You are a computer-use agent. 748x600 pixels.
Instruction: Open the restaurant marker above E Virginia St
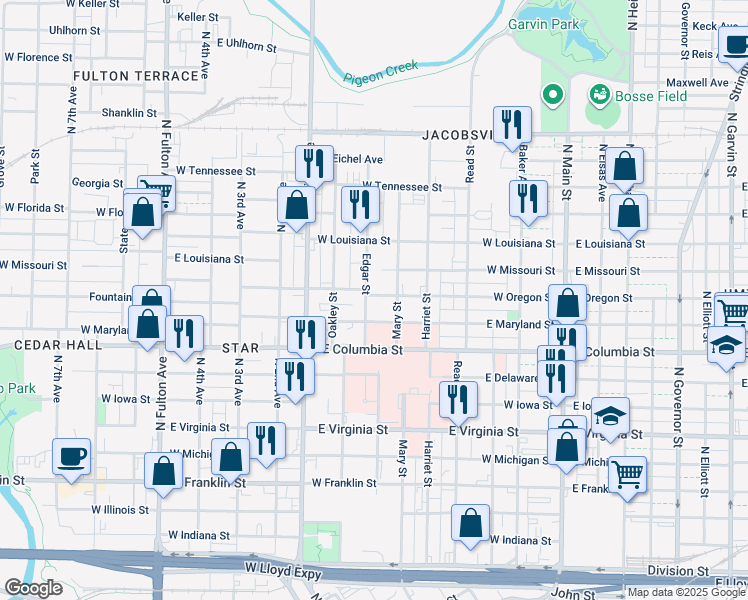point(266,441)
